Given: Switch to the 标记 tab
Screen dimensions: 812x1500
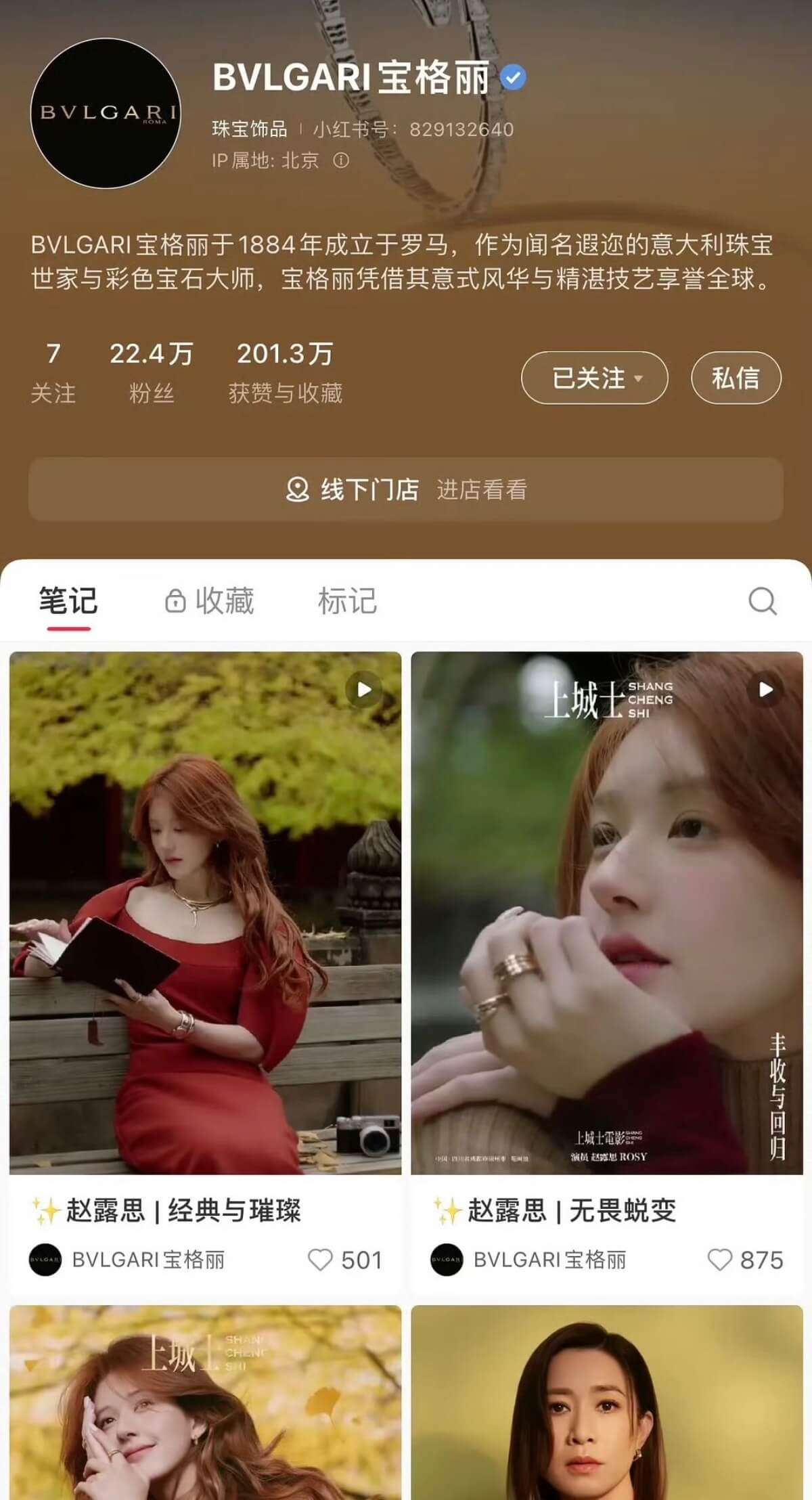Looking at the screenshot, I should click(x=347, y=600).
